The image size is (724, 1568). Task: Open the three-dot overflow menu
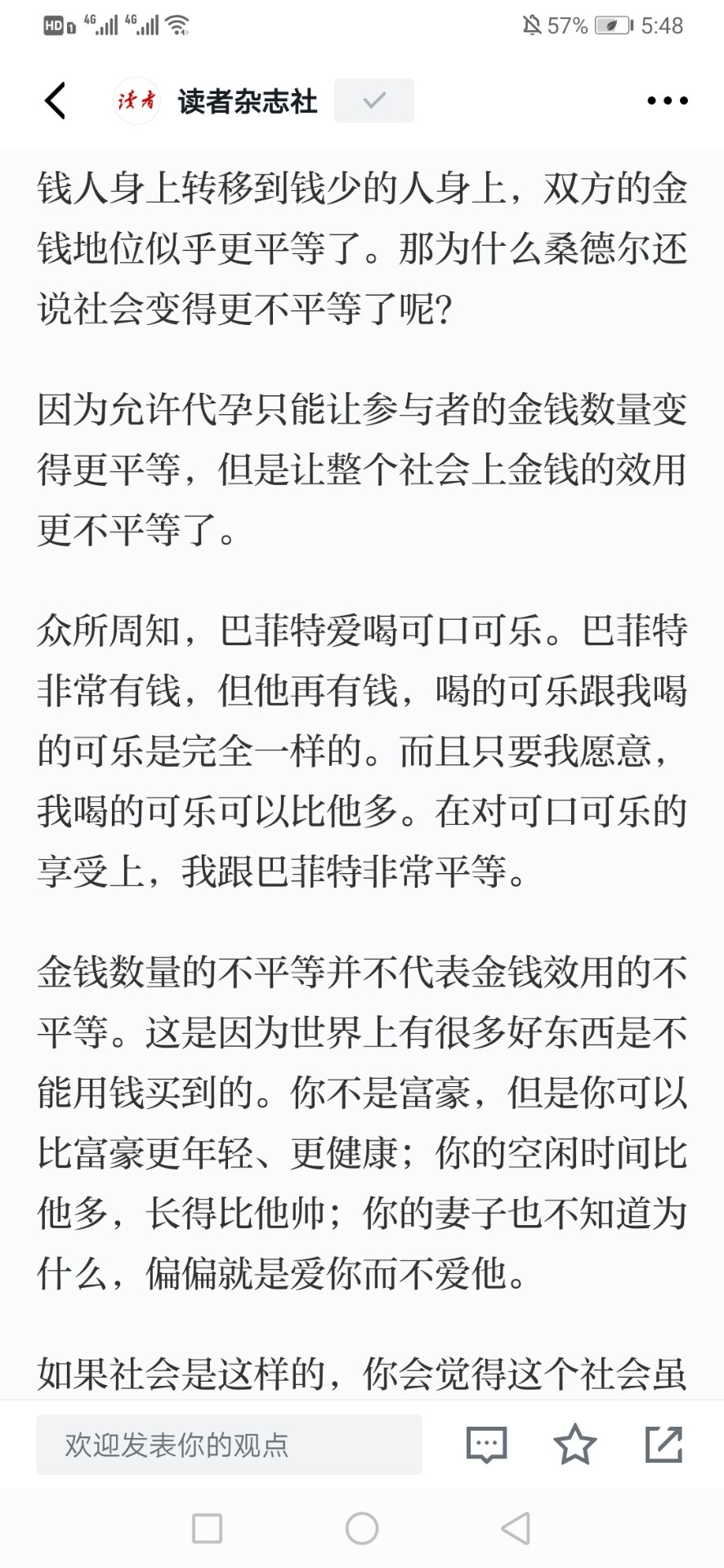tap(667, 100)
